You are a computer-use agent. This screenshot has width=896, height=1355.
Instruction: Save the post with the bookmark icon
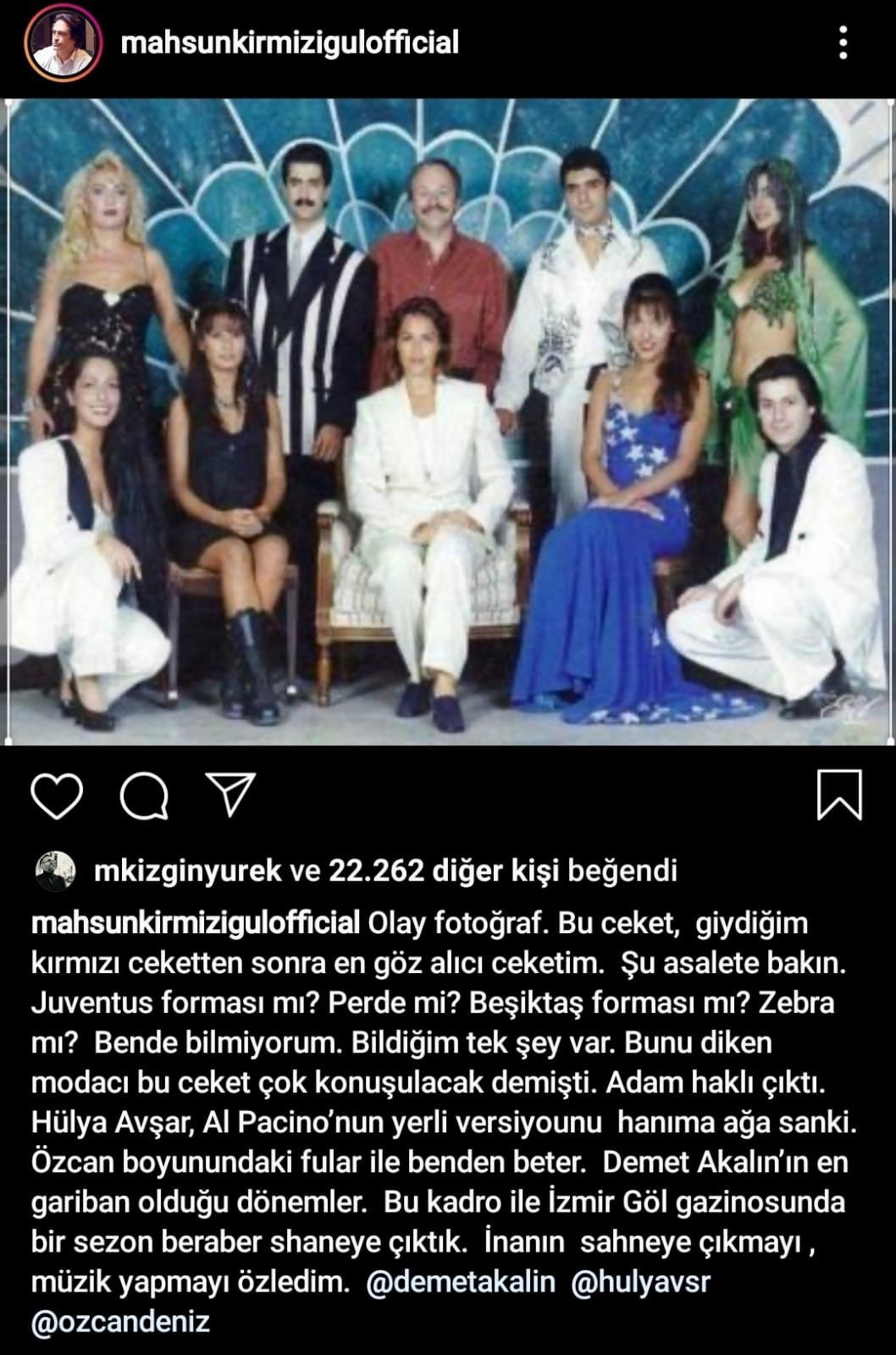pyautogui.click(x=839, y=794)
